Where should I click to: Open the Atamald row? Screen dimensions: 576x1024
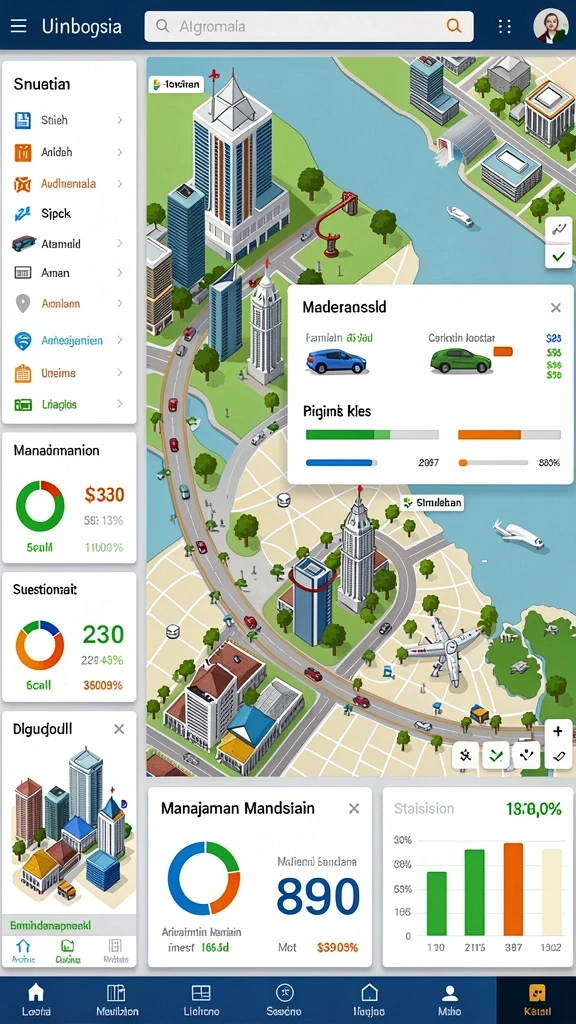[69, 244]
